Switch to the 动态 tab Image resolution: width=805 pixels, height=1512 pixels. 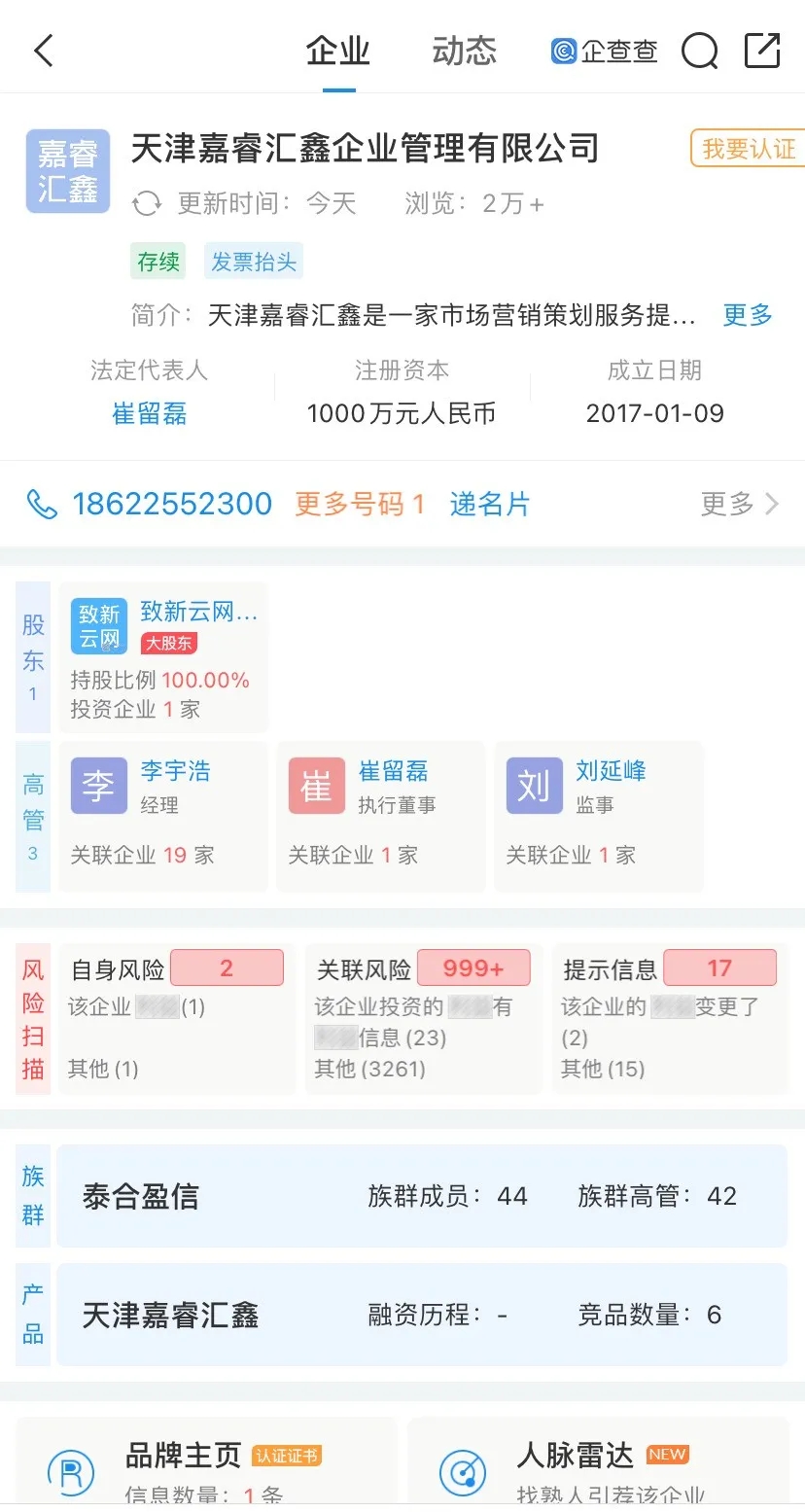tap(464, 51)
